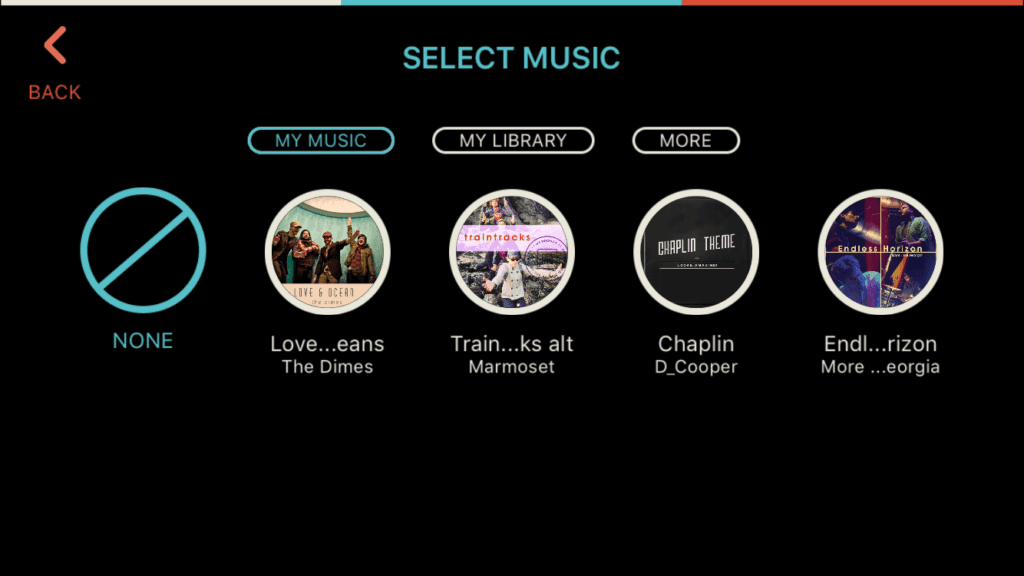Select None for no music
The width and height of the screenshot is (1024, 576).
(x=143, y=251)
